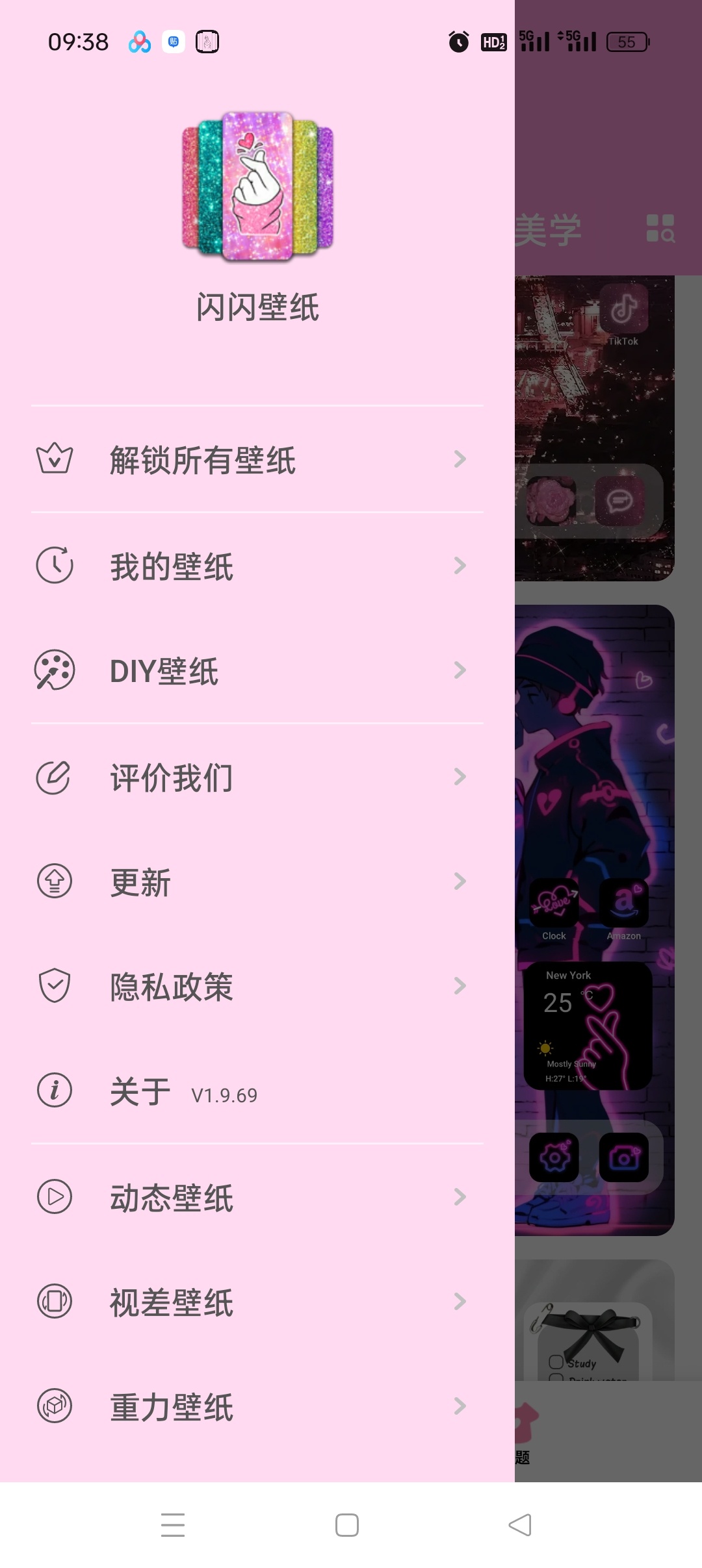Open 动态壁纸 live wallpapers

(x=257, y=1197)
